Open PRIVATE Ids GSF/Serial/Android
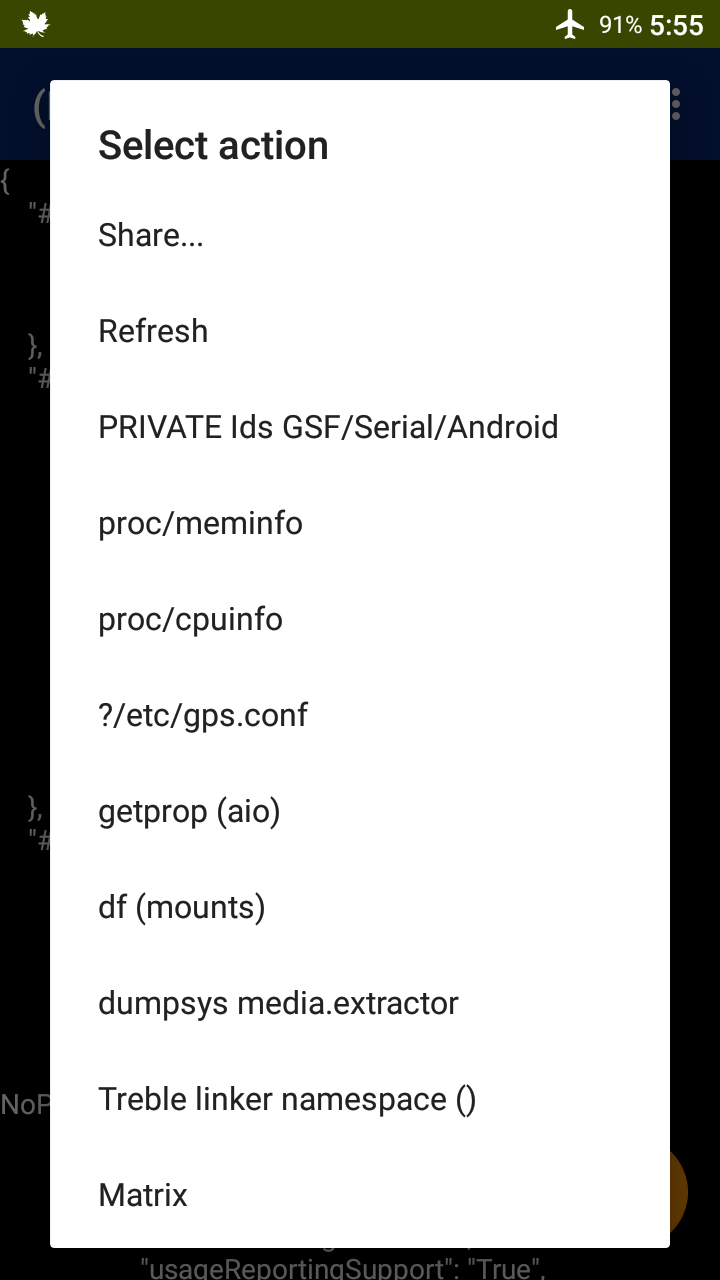Image resolution: width=720 pixels, height=1280 pixels. (x=360, y=427)
